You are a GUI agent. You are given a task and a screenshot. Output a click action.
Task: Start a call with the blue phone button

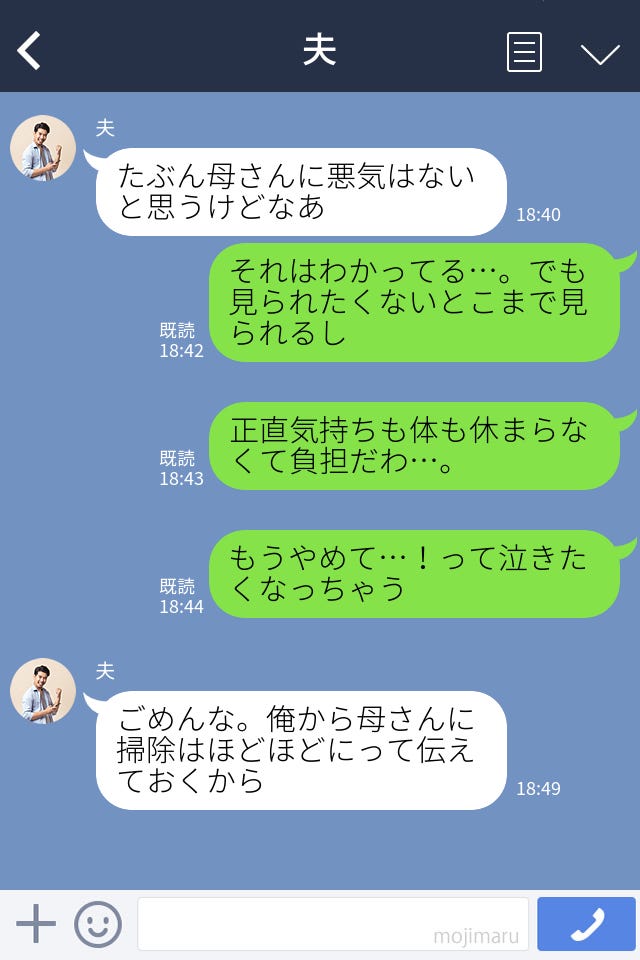(586, 924)
